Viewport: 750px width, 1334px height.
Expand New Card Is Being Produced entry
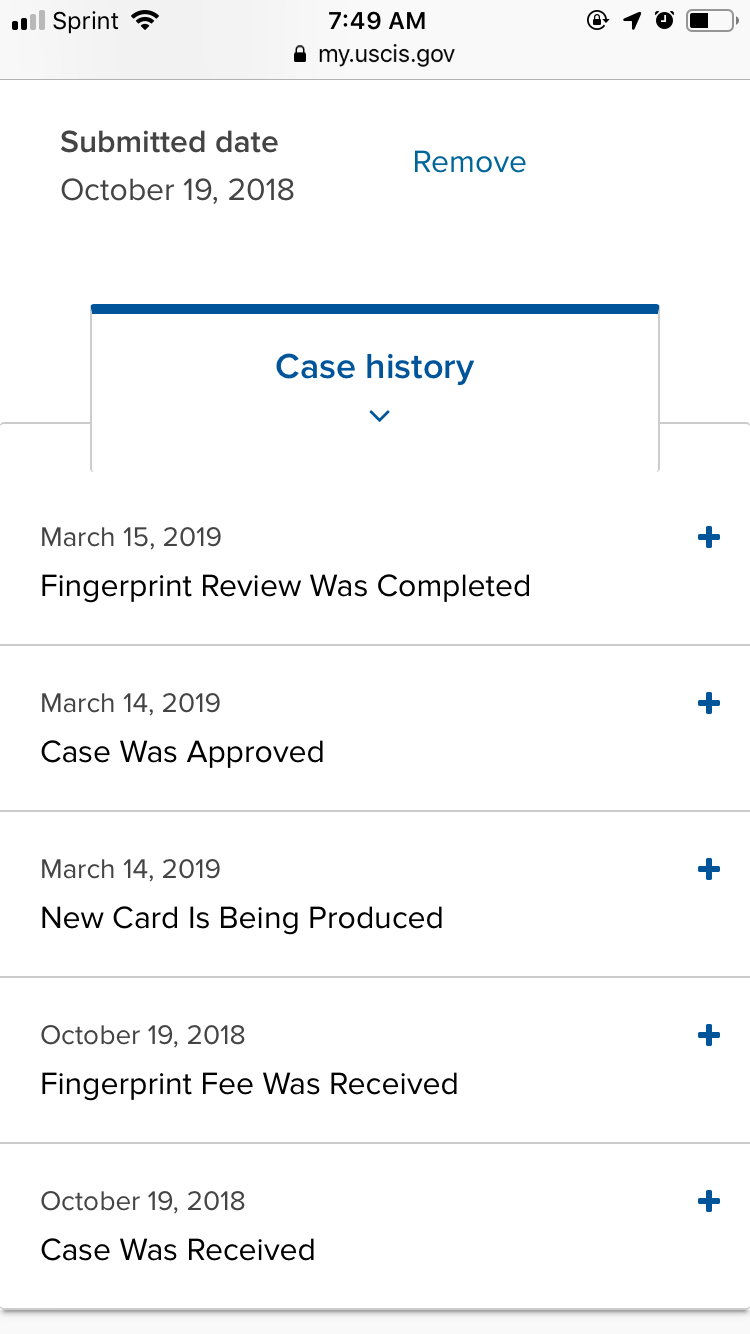(x=708, y=870)
